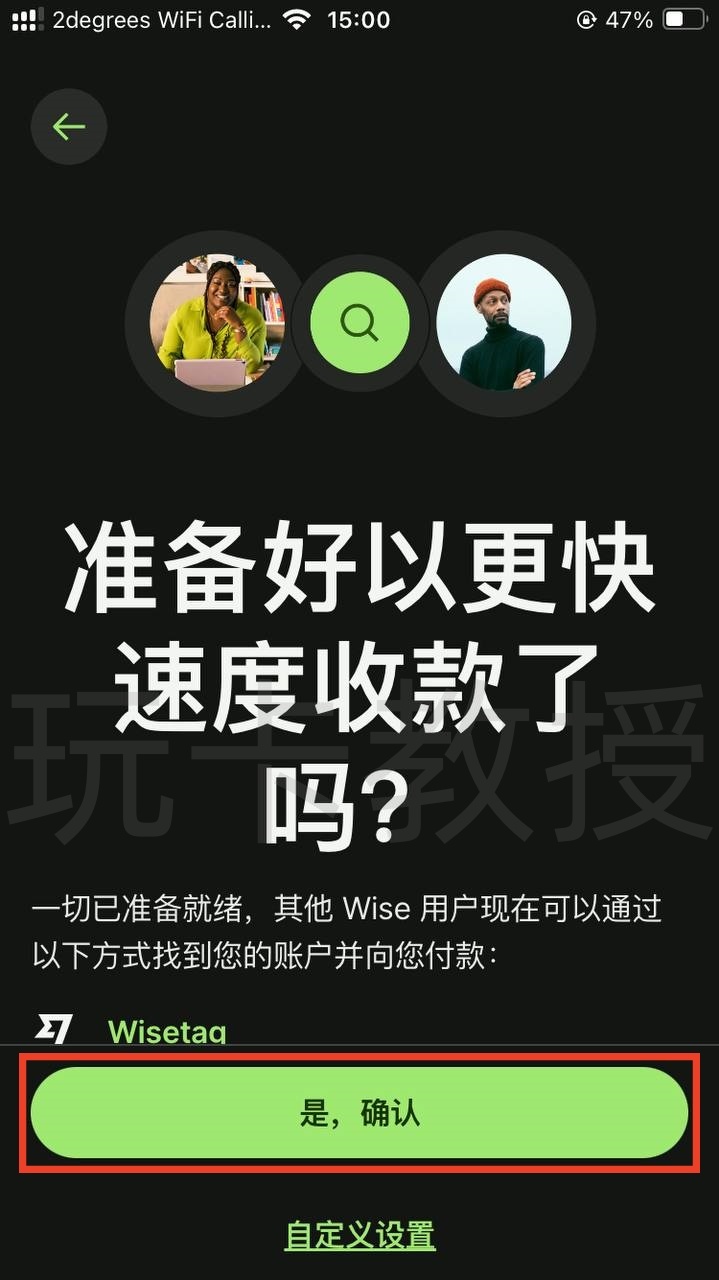Viewport: 719px width, 1280px height.
Task: Go back using the green arrow
Action: (69, 127)
